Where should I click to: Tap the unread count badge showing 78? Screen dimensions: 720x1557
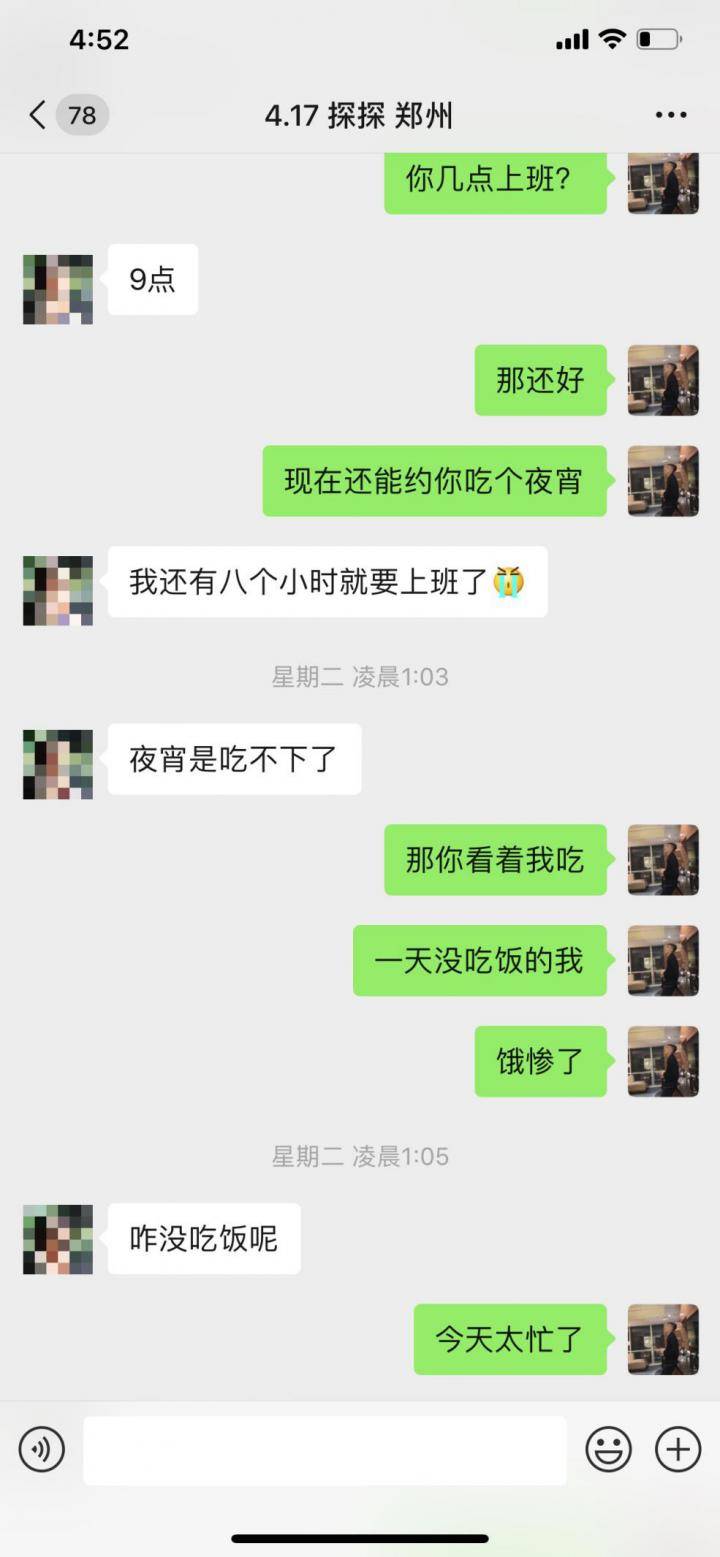[x=83, y=115]
